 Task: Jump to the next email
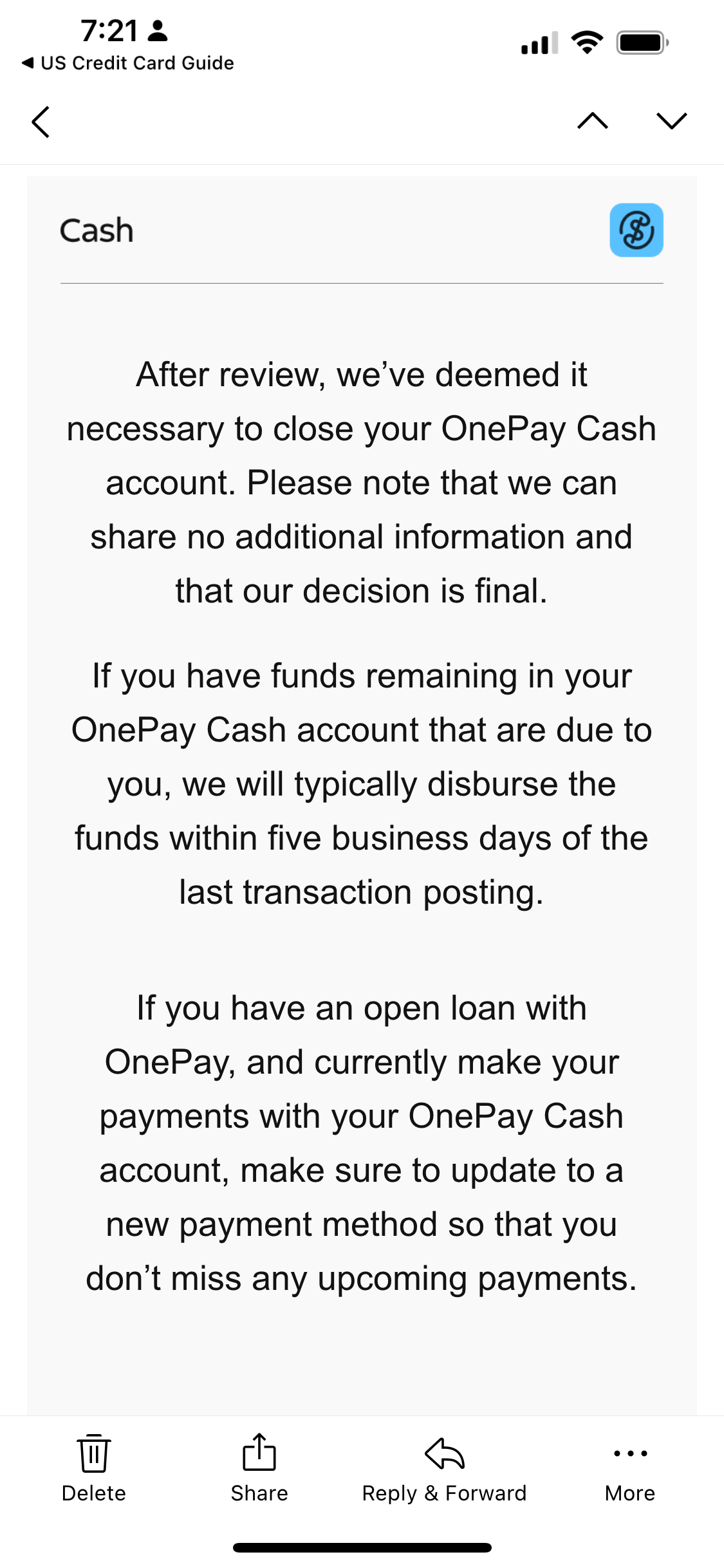671,121
